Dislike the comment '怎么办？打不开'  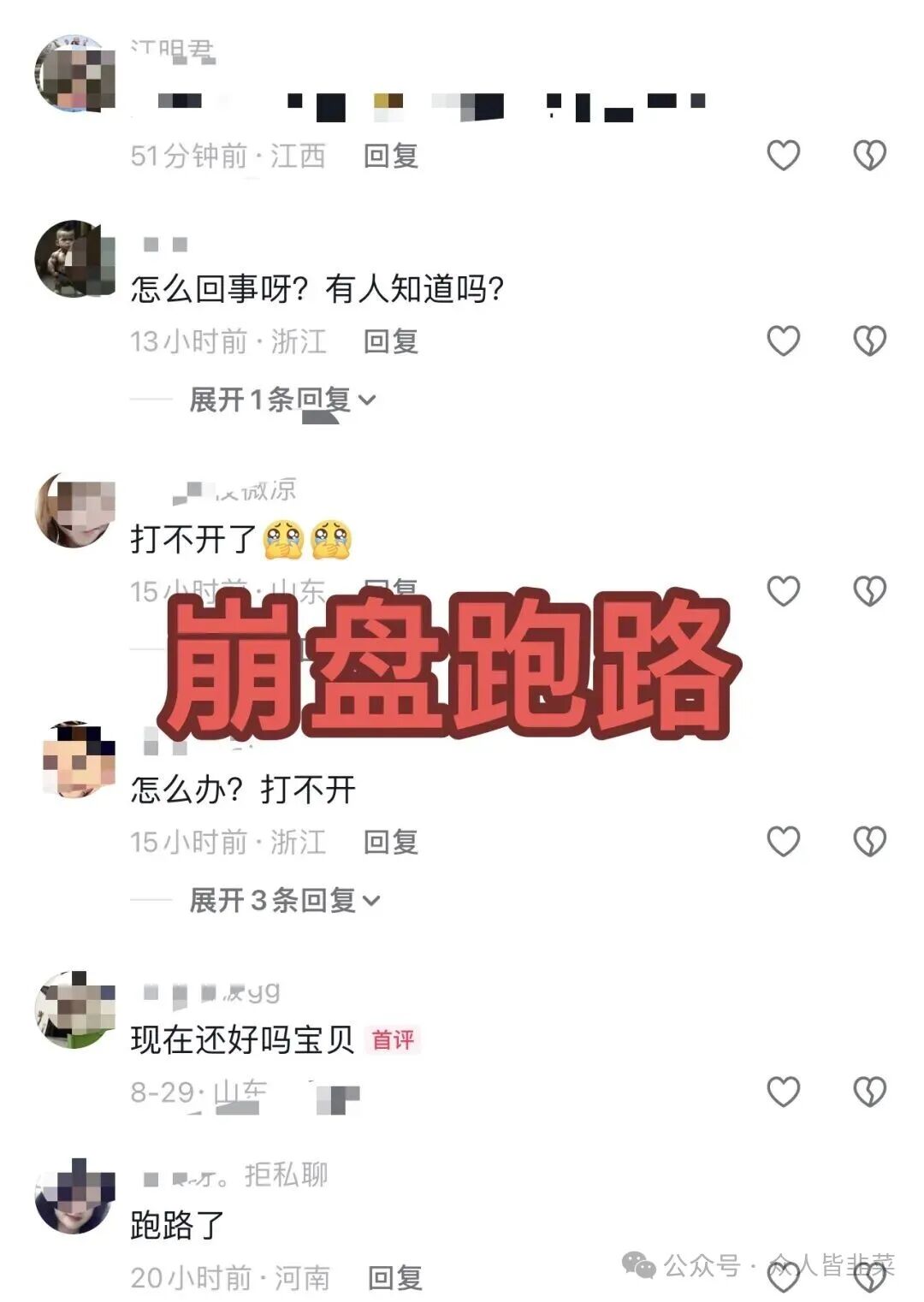[x=869, y=842]
